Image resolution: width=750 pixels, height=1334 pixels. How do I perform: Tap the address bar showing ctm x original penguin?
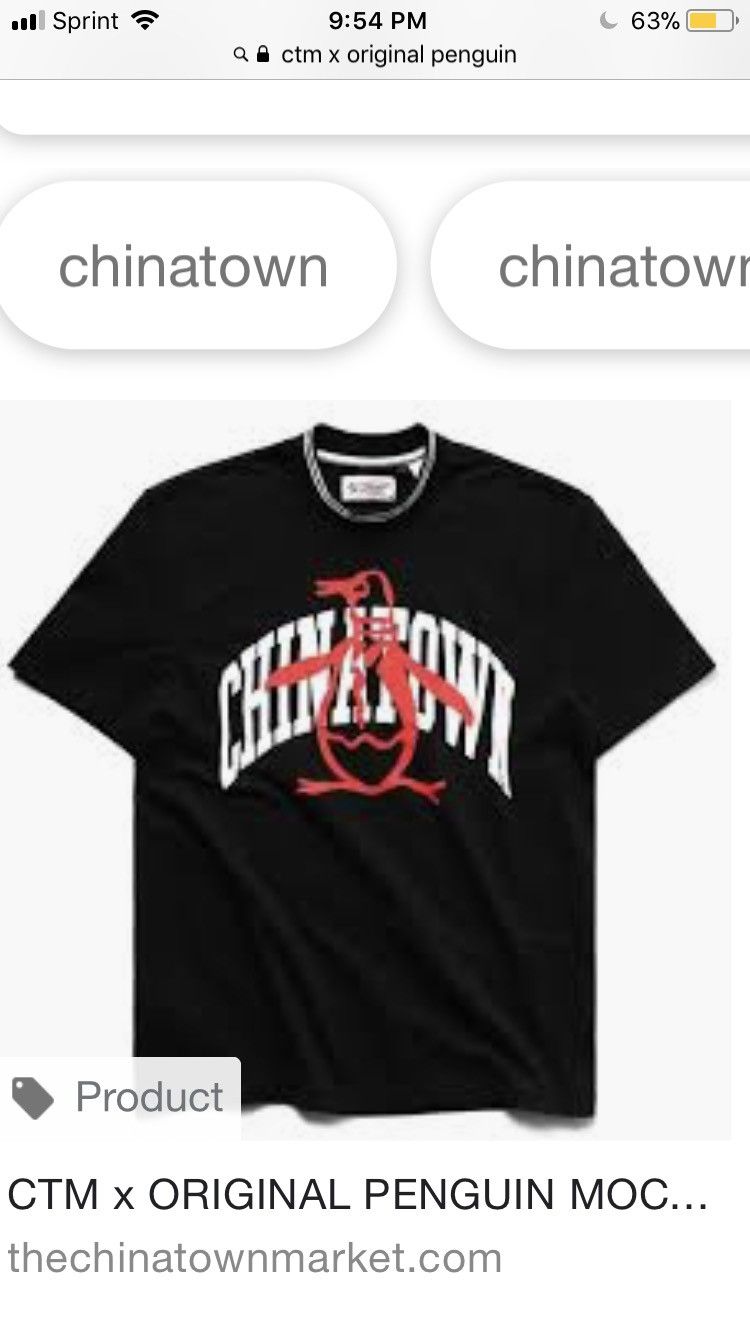(375, 55)
